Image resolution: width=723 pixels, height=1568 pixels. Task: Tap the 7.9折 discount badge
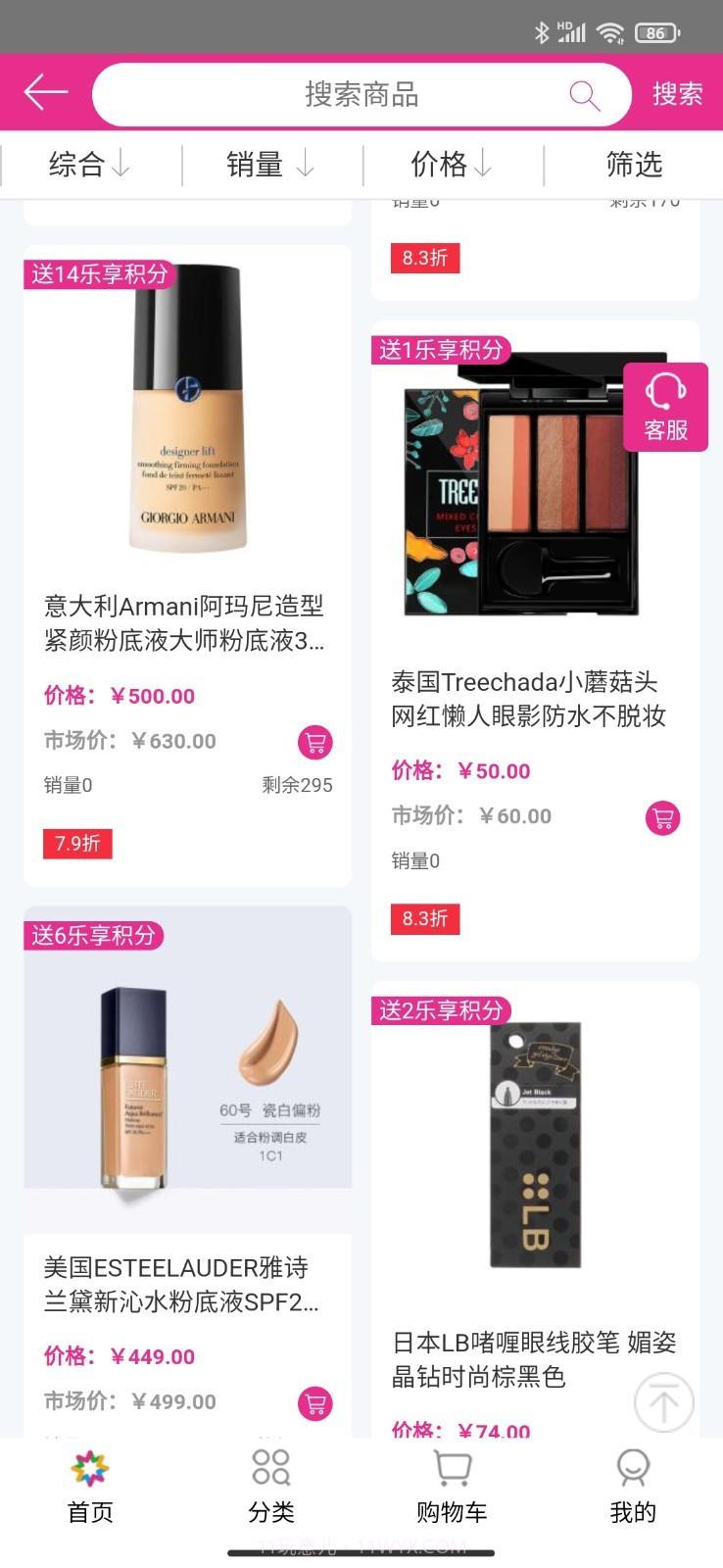tap(76, 844)
